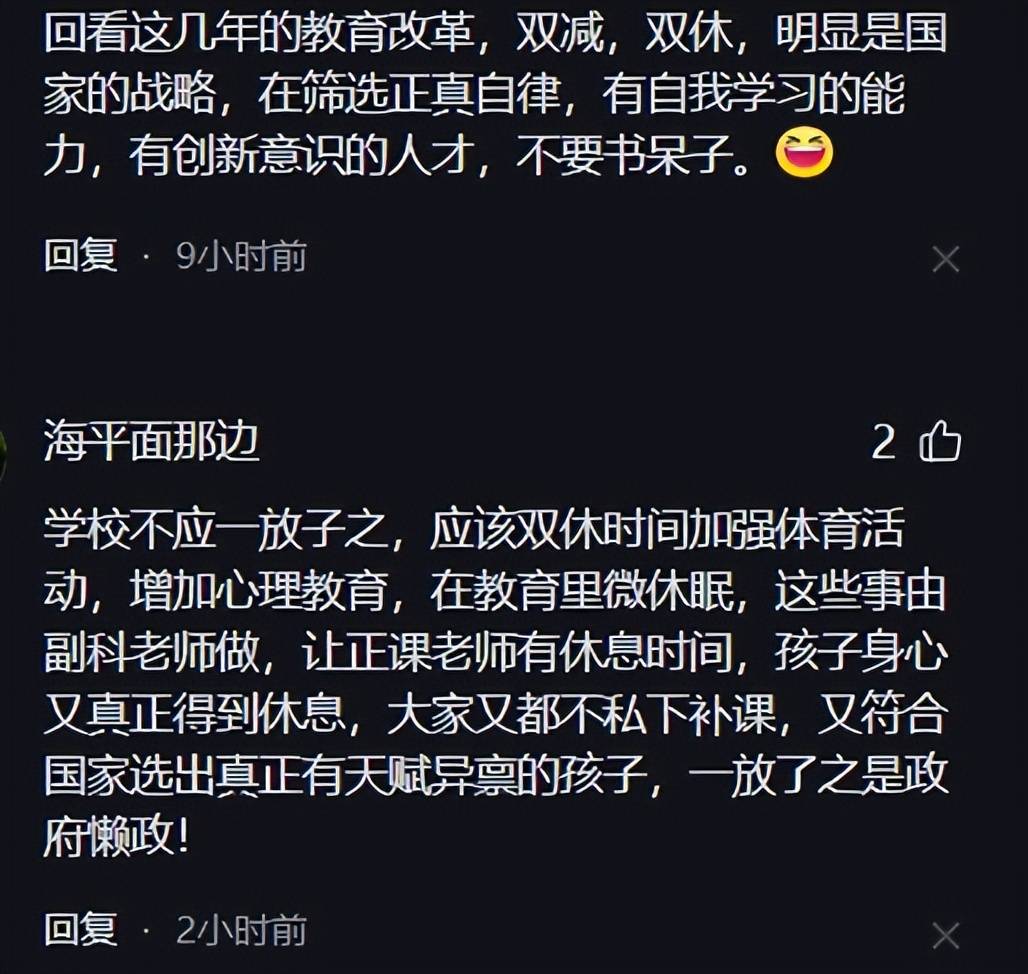Dismiss the comment posted 2小时前

[x=945, y=935]
